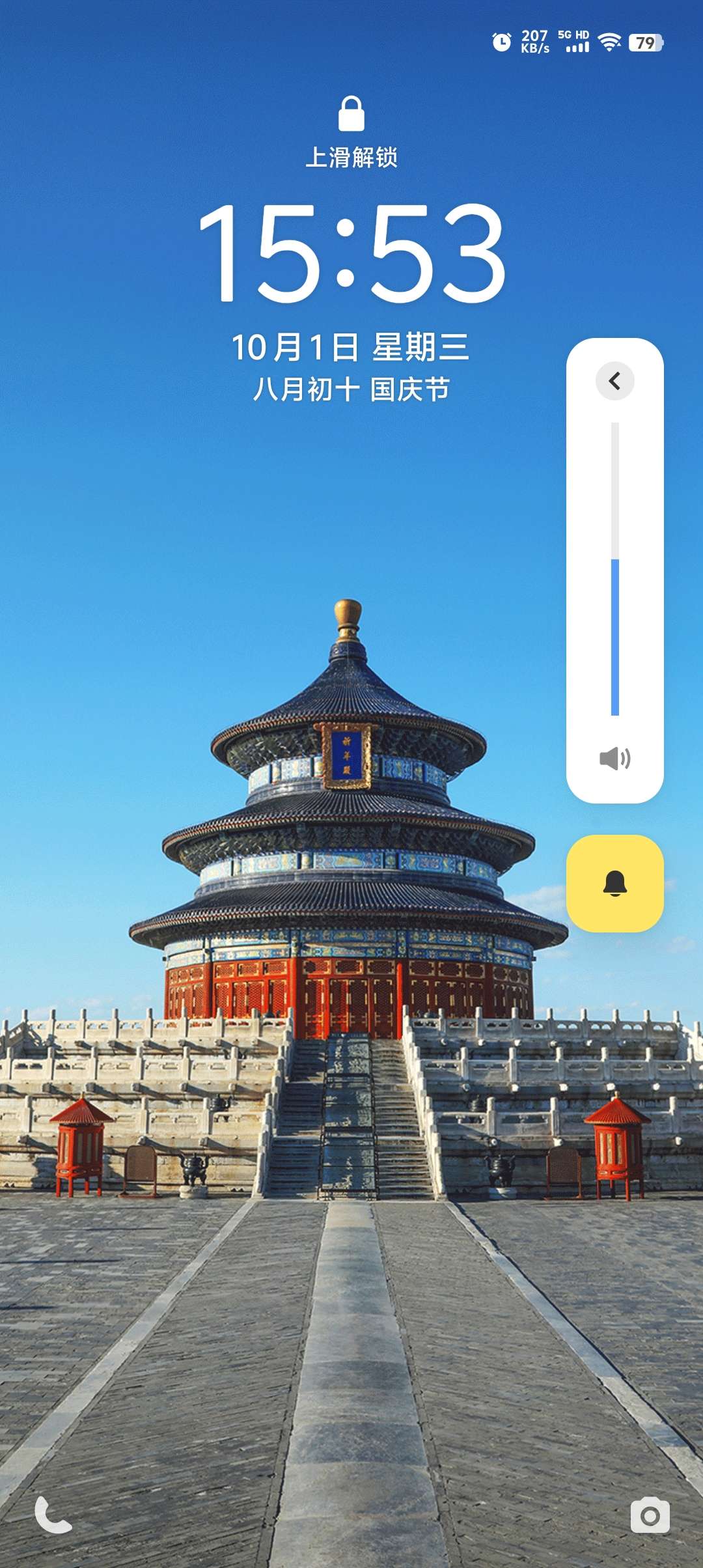Screen dimensions: 703x1568
Task: Expand the volume panel with the arrow
Action: click(614, 381)
